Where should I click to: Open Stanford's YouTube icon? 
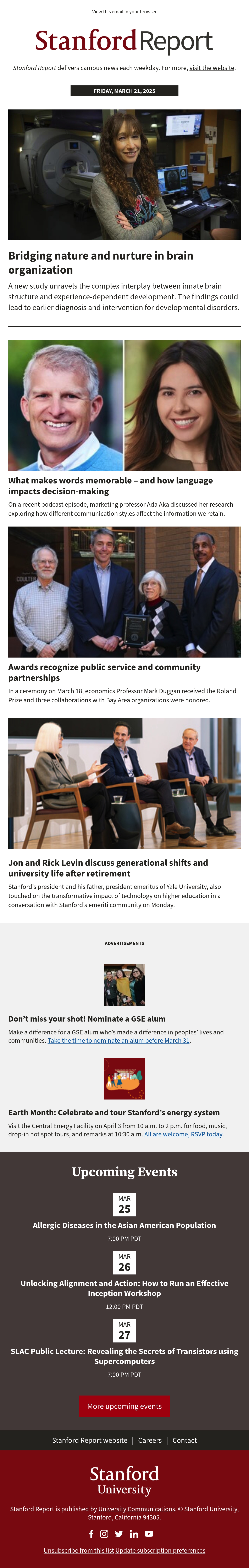(x=149, y=1534)
